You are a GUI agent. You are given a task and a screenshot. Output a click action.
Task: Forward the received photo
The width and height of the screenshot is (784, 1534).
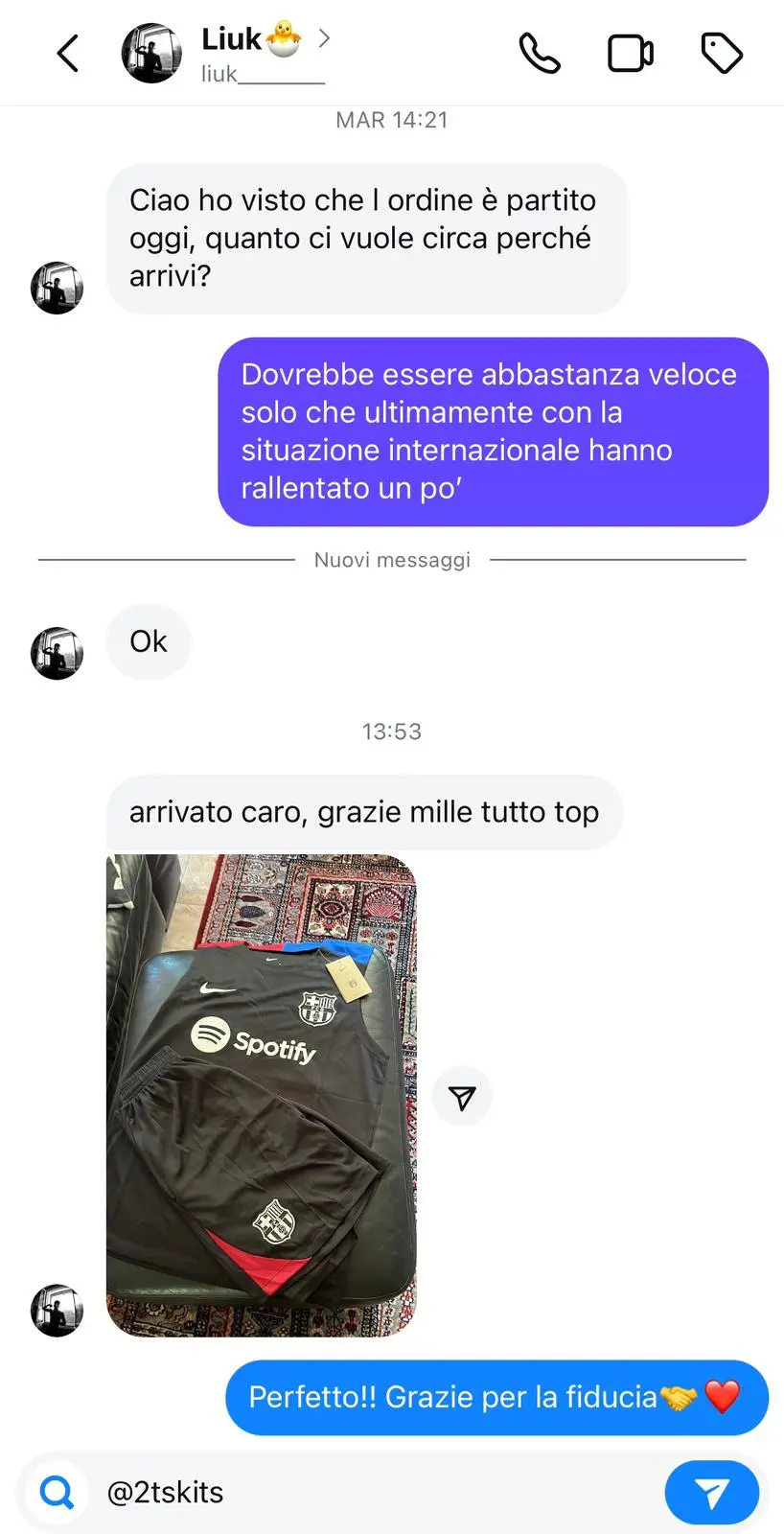(462, 1097)
